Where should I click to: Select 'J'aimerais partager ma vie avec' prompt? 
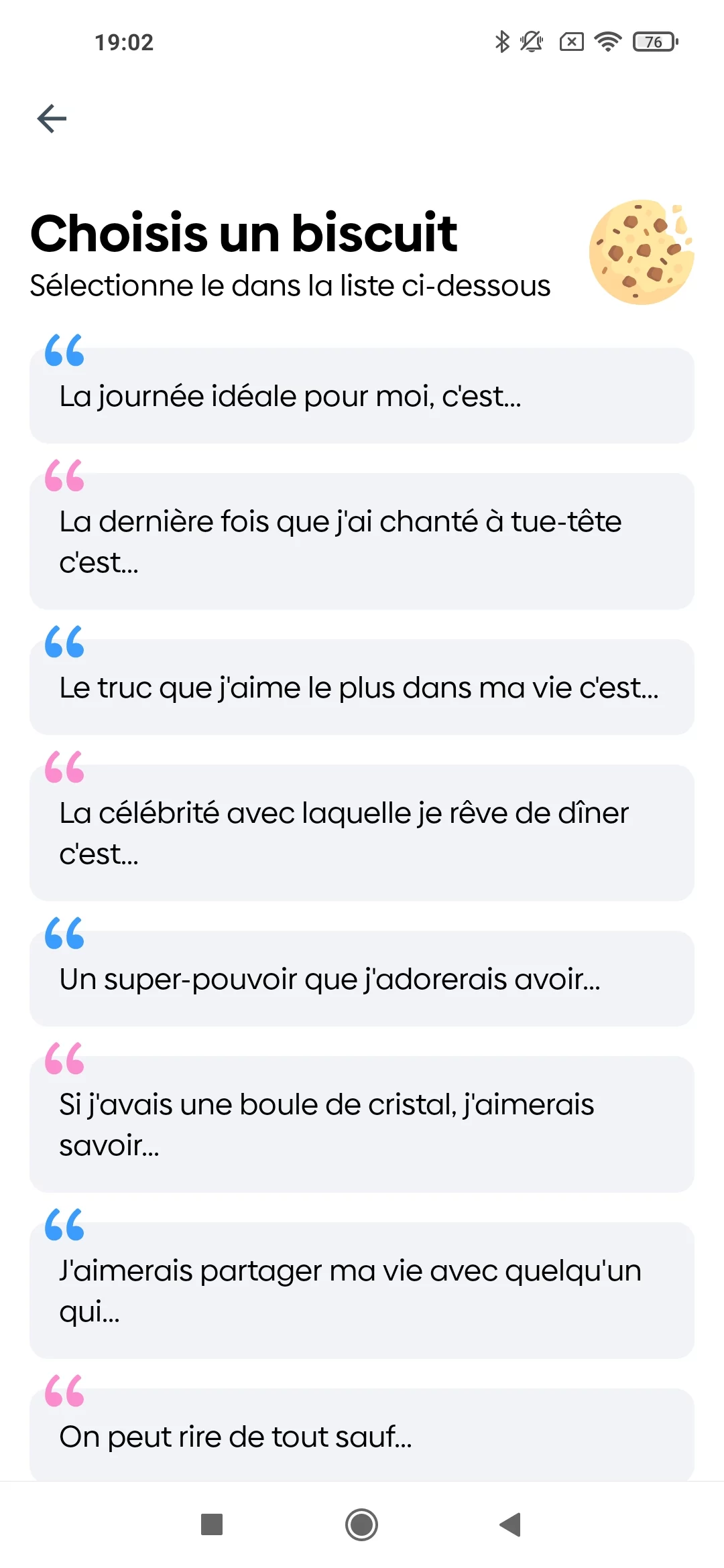coord(362,1291)
